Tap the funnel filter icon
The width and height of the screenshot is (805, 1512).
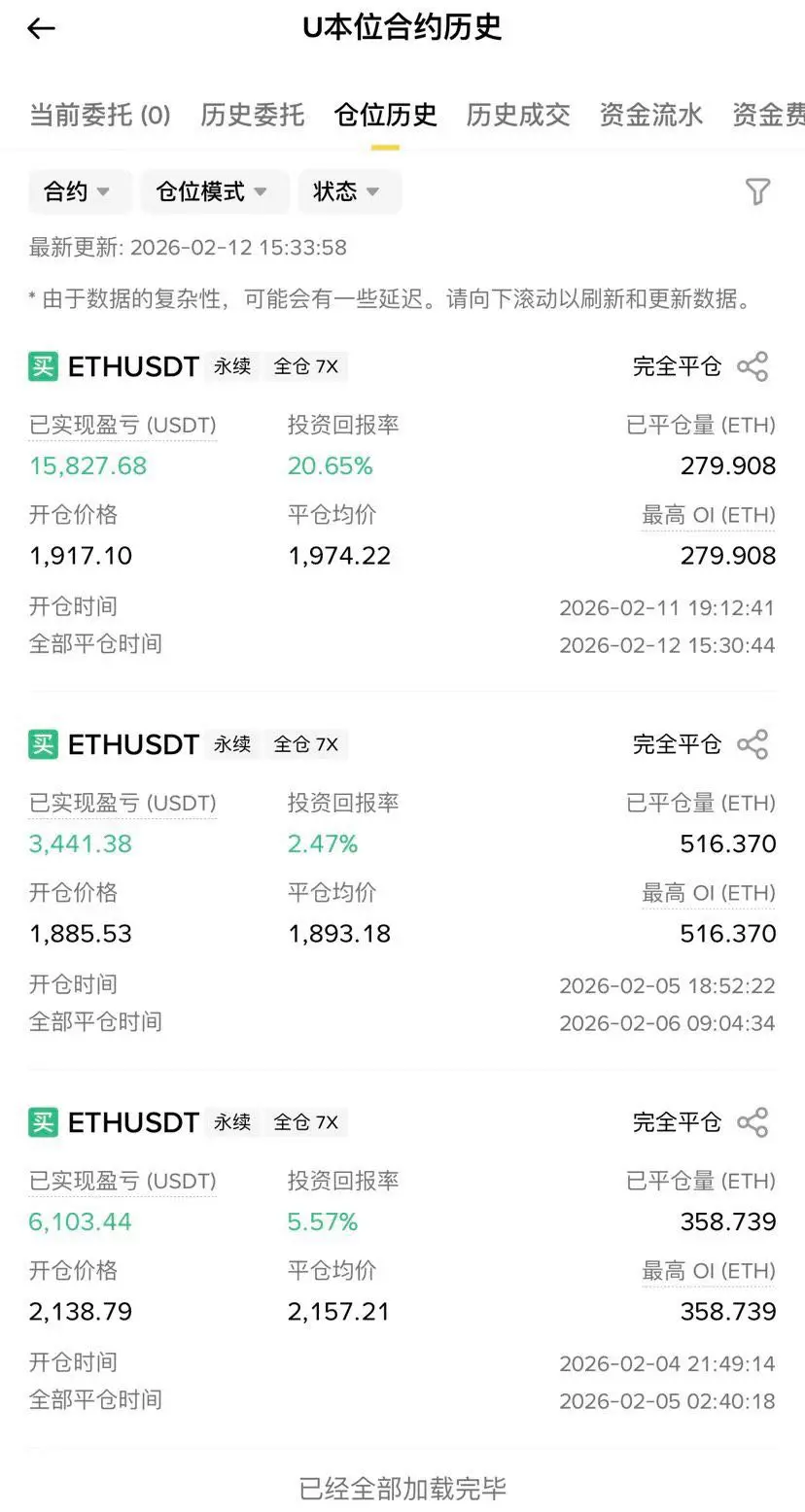coord(758,191)
